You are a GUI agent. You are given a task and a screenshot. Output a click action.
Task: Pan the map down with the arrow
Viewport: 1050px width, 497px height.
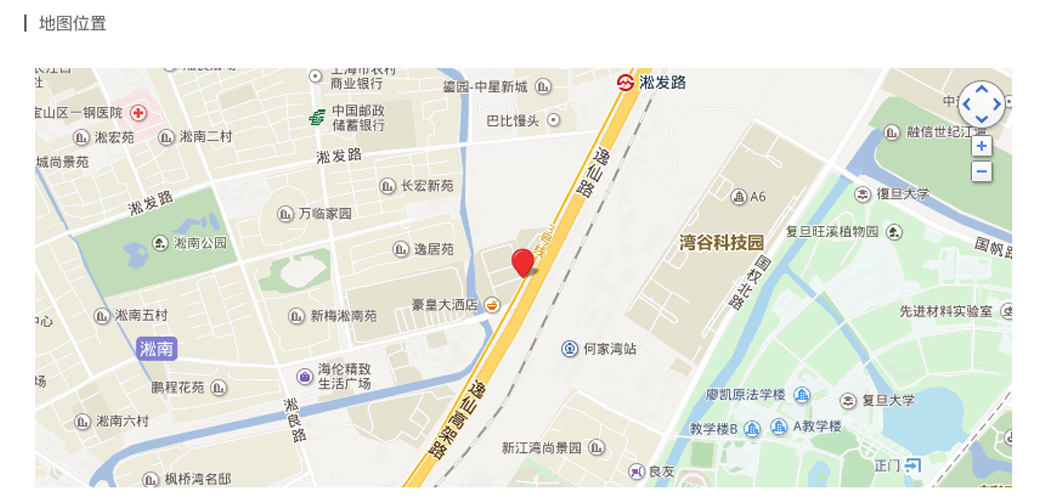click(x=982, y=118)
